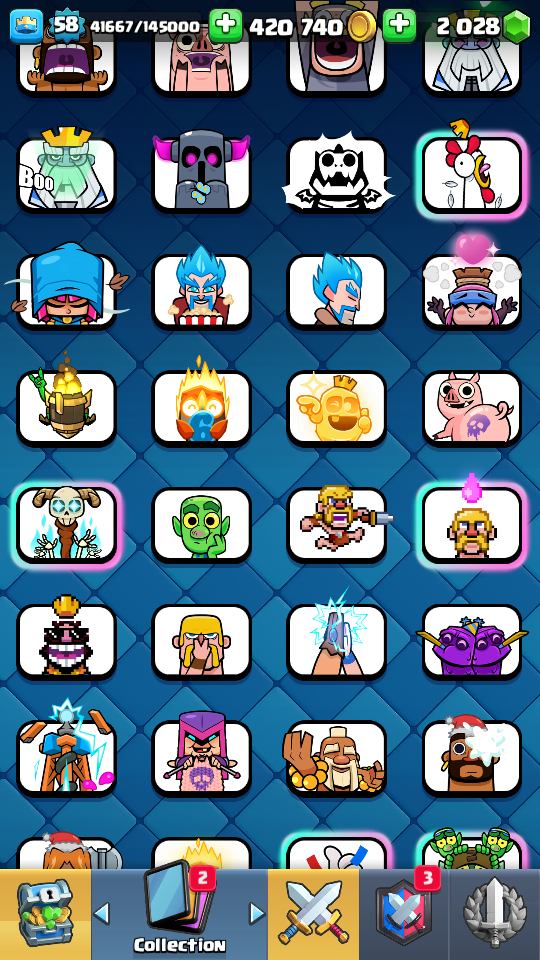This screenshot has width=540, height=960.
Task: Select the skeleton with horned skull emote
Action: point(66,525)
